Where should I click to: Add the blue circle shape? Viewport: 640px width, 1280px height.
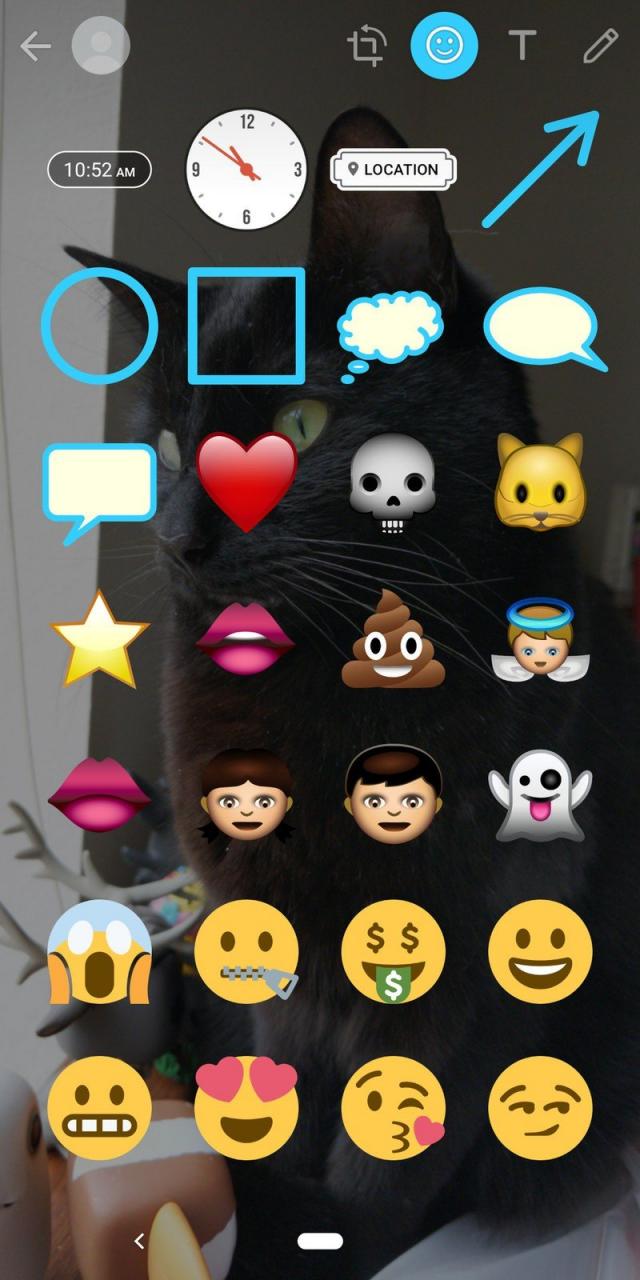click(x=99, y=326)
